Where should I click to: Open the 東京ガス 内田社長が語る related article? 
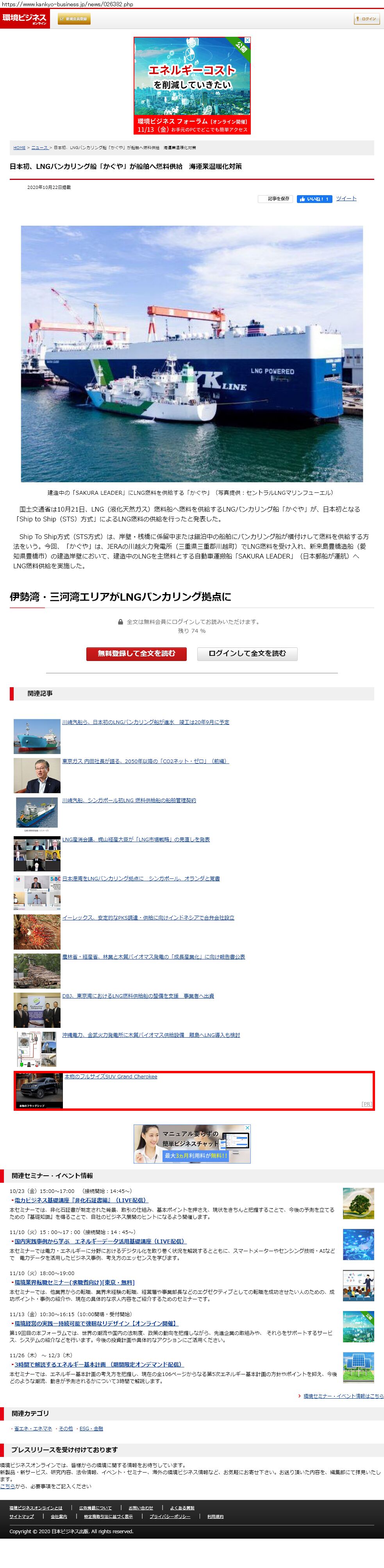tap(145, 761)
